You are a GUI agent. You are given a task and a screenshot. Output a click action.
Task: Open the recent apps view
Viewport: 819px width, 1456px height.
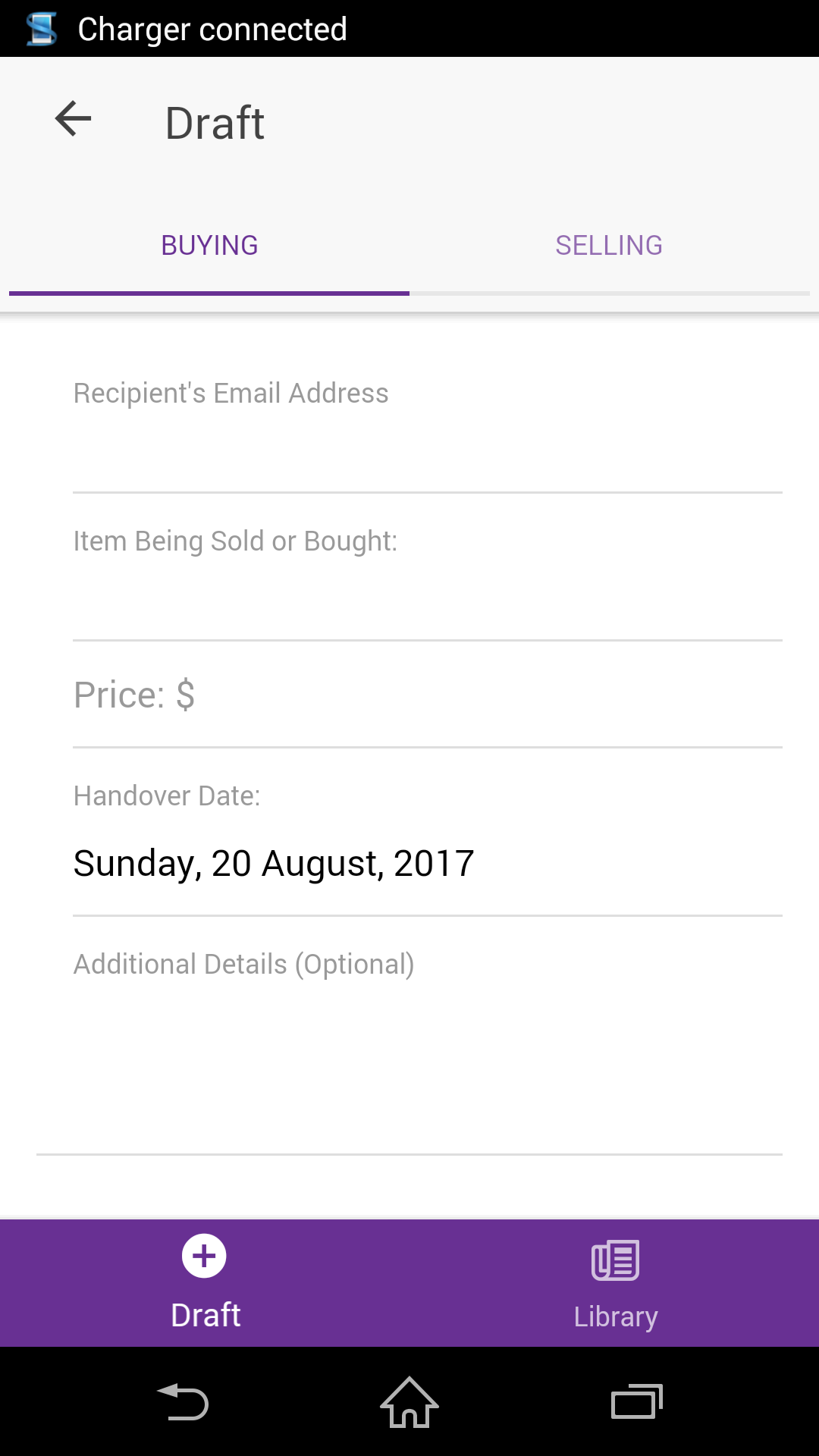pos(636,1403)
